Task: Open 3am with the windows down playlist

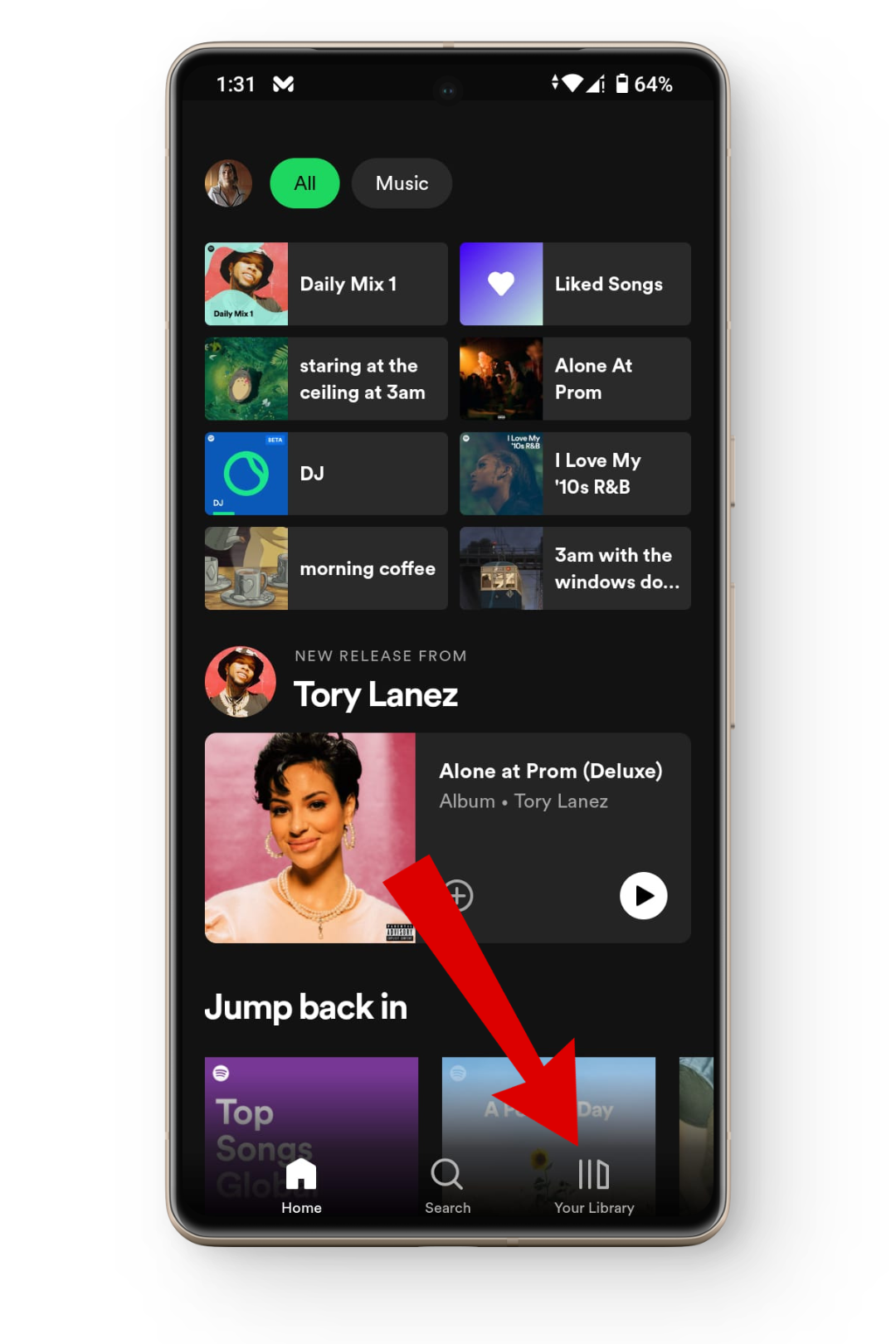Action: click(575, 568)
